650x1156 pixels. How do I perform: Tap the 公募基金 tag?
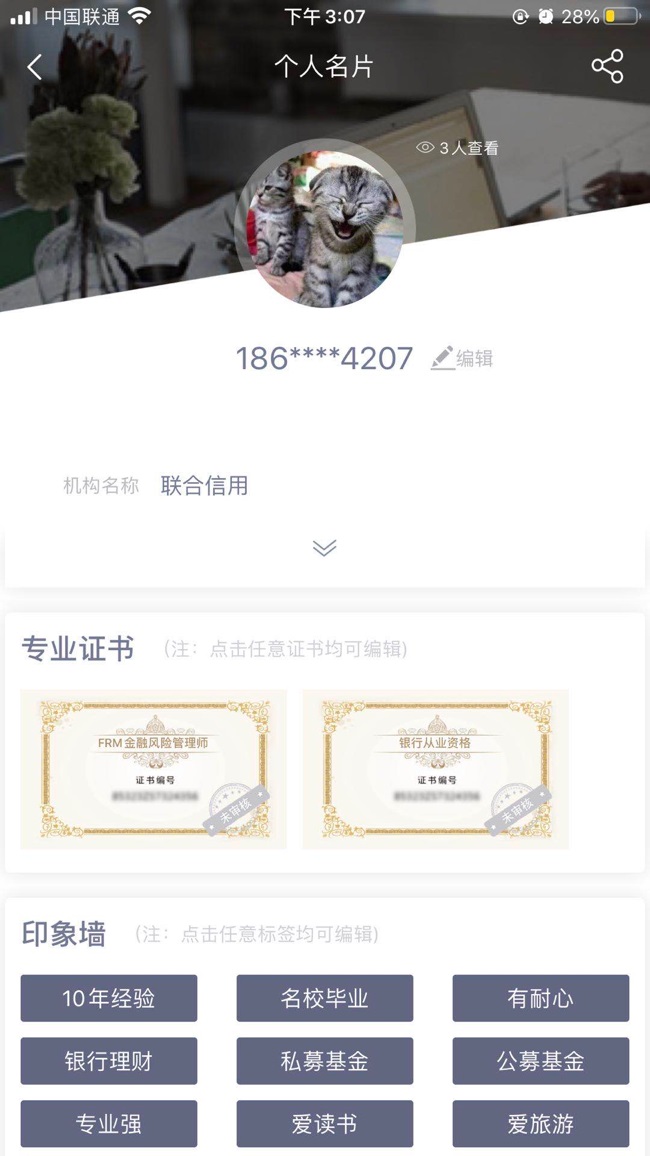[540, 1061]
